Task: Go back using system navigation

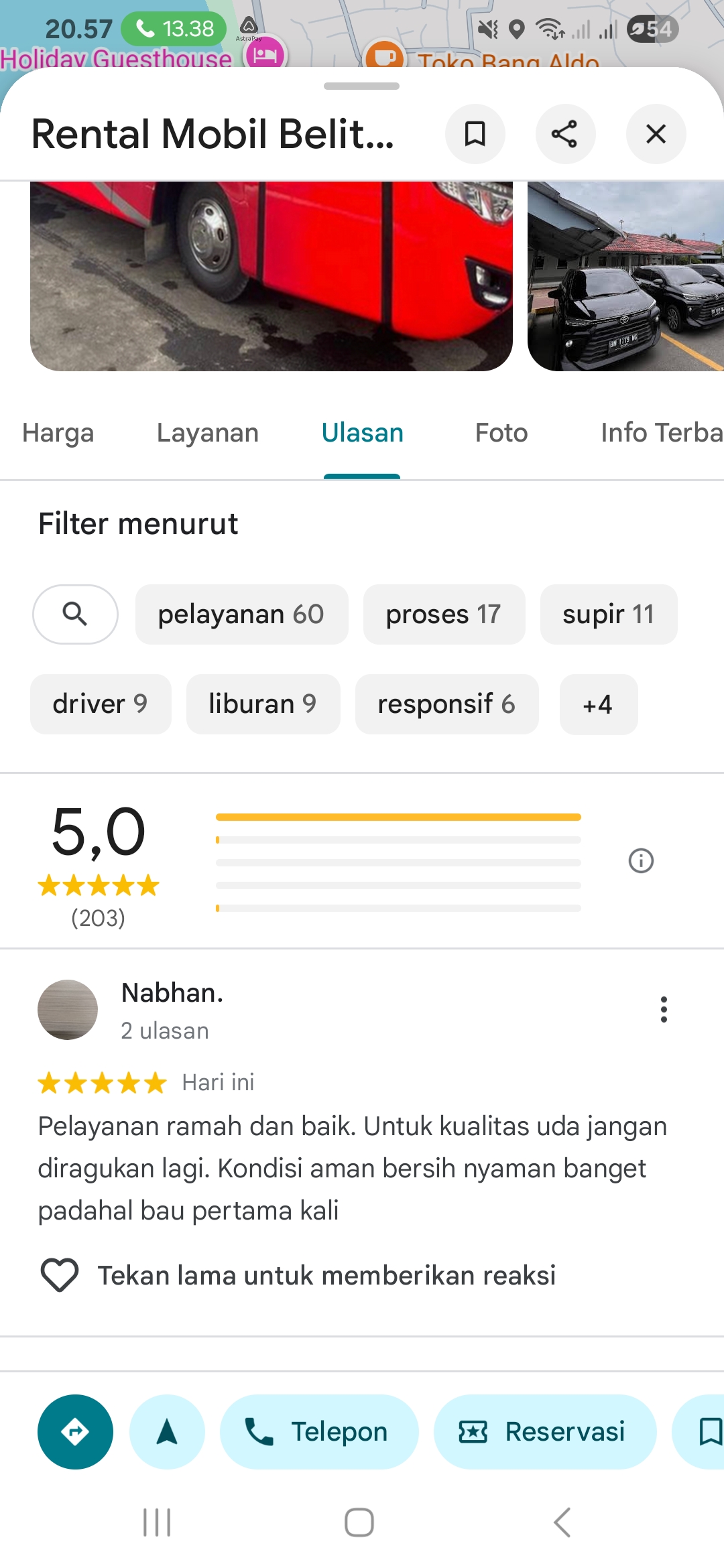Action: pyautogui.click(x=562, y=1522)
